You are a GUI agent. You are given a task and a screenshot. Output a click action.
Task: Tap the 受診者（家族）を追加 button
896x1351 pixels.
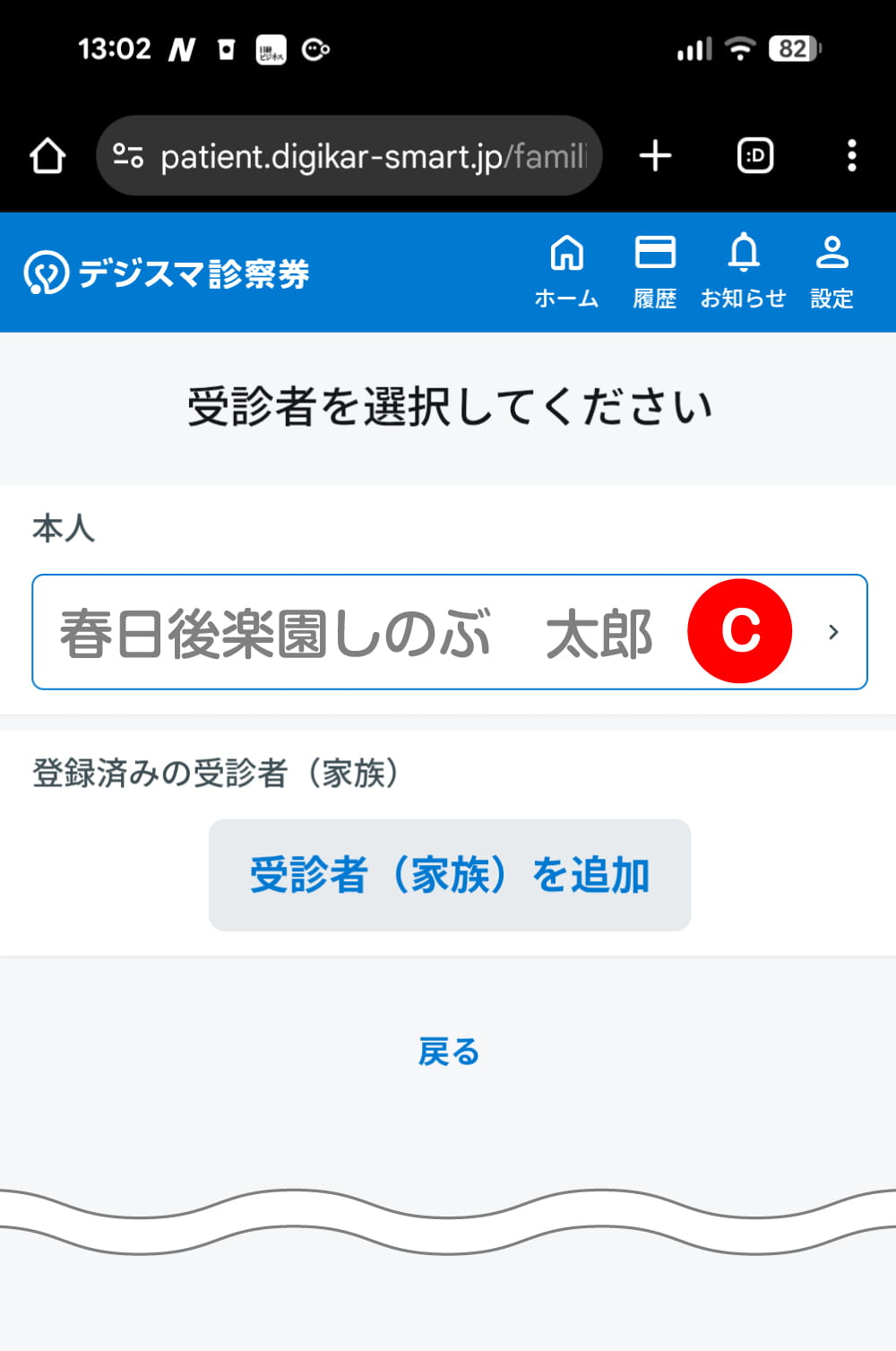coord(449,875)
